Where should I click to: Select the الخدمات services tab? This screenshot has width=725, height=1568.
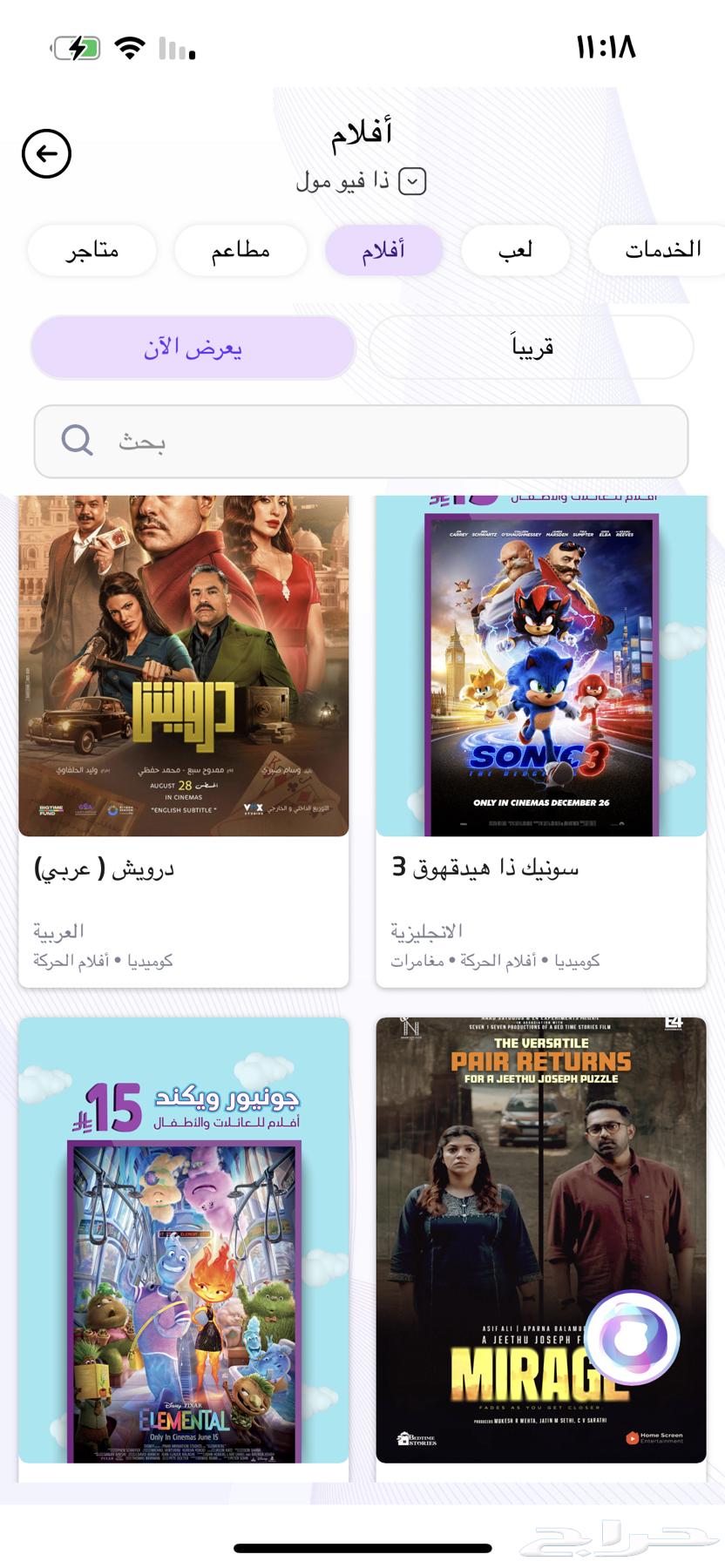658,250
